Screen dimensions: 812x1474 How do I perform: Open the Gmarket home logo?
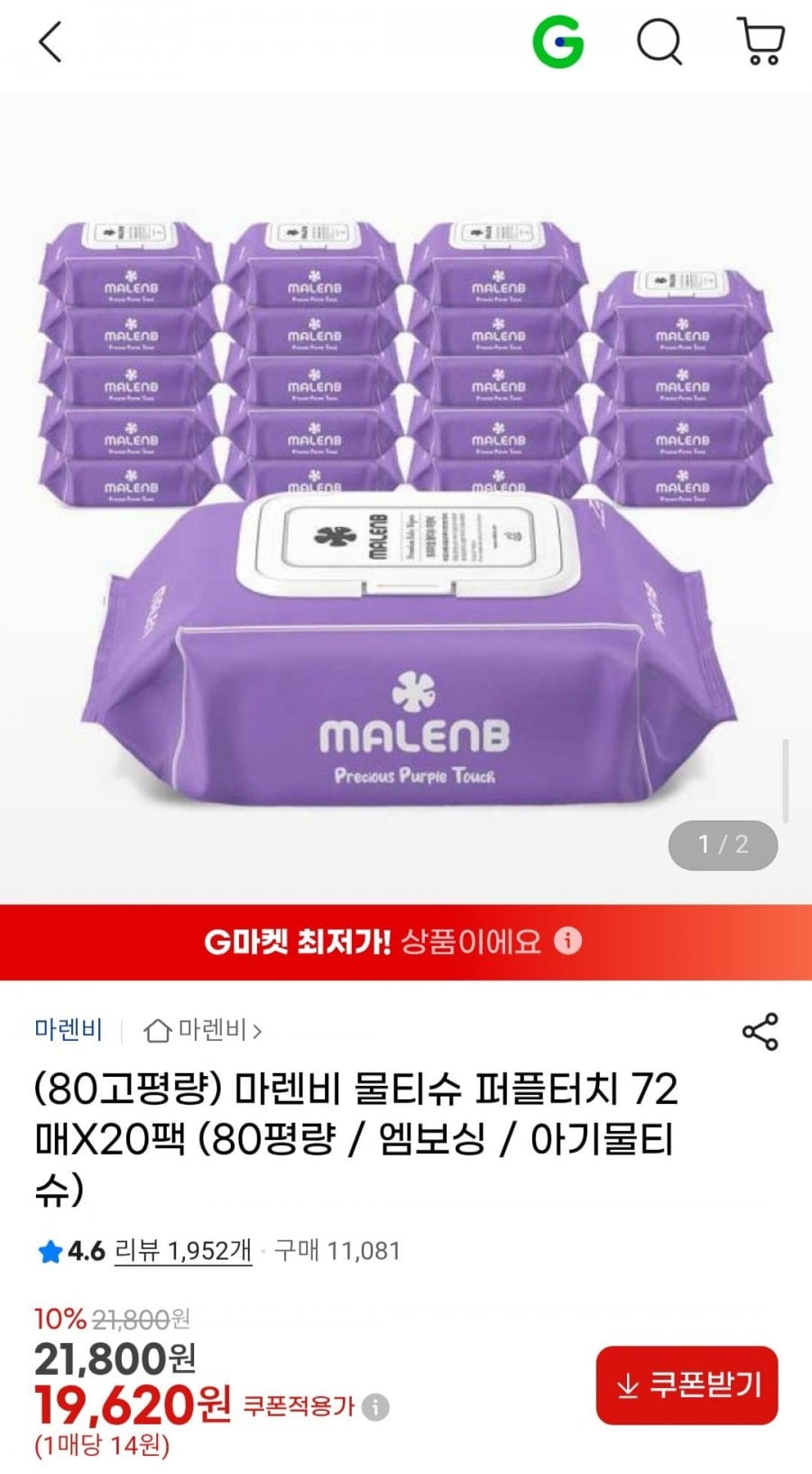(x=558, y=42)
